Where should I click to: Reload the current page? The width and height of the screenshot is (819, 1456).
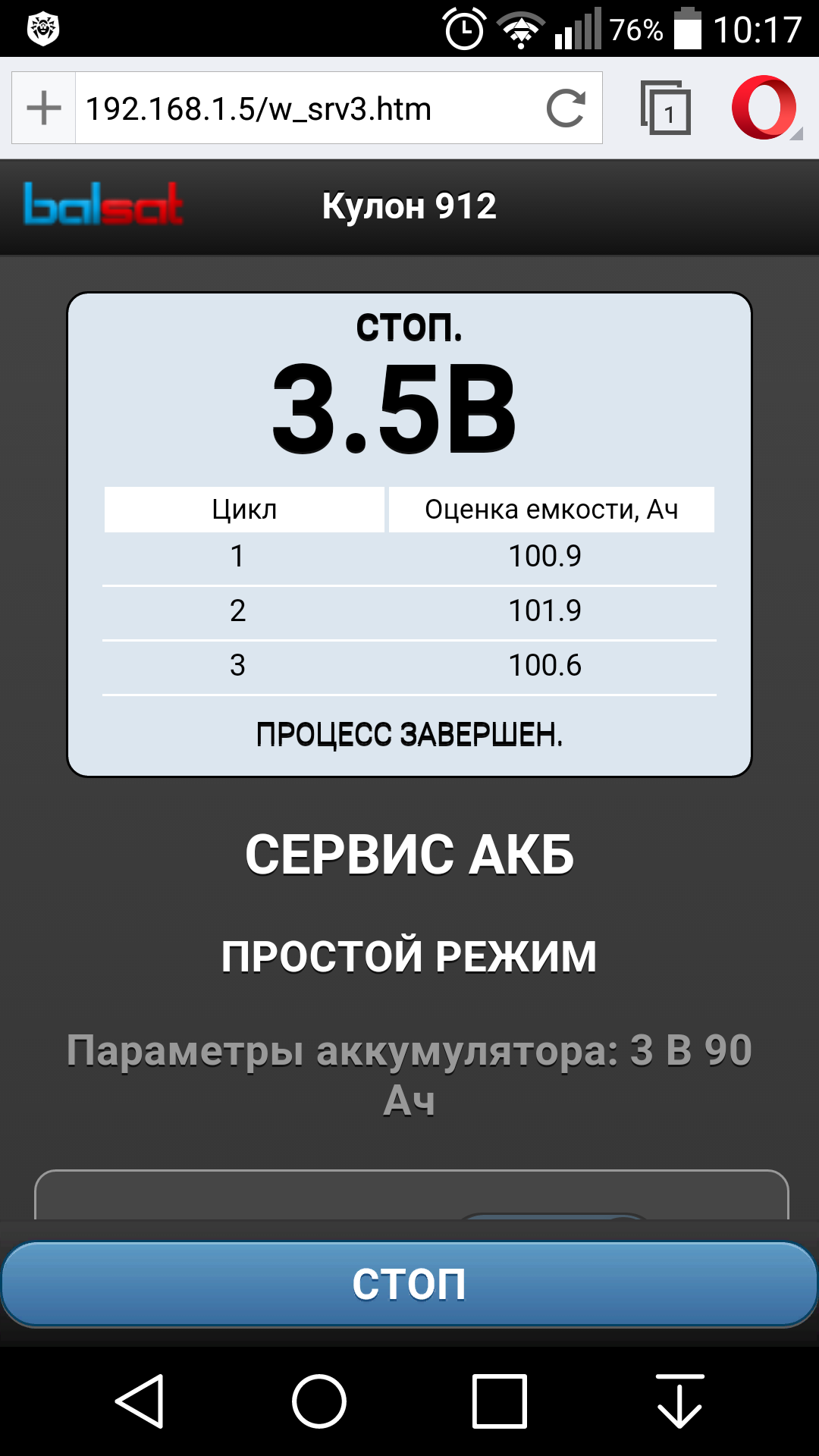click(x=566, y=108)
